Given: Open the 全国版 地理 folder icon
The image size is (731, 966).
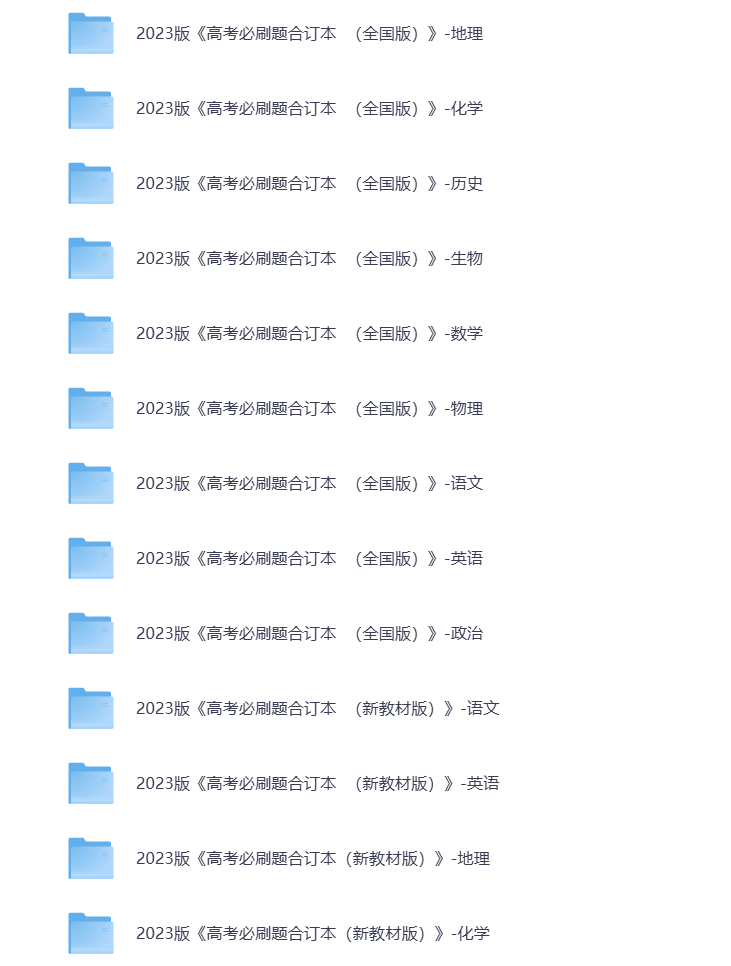Looking at the screenshot, I should tap(90, 34).
